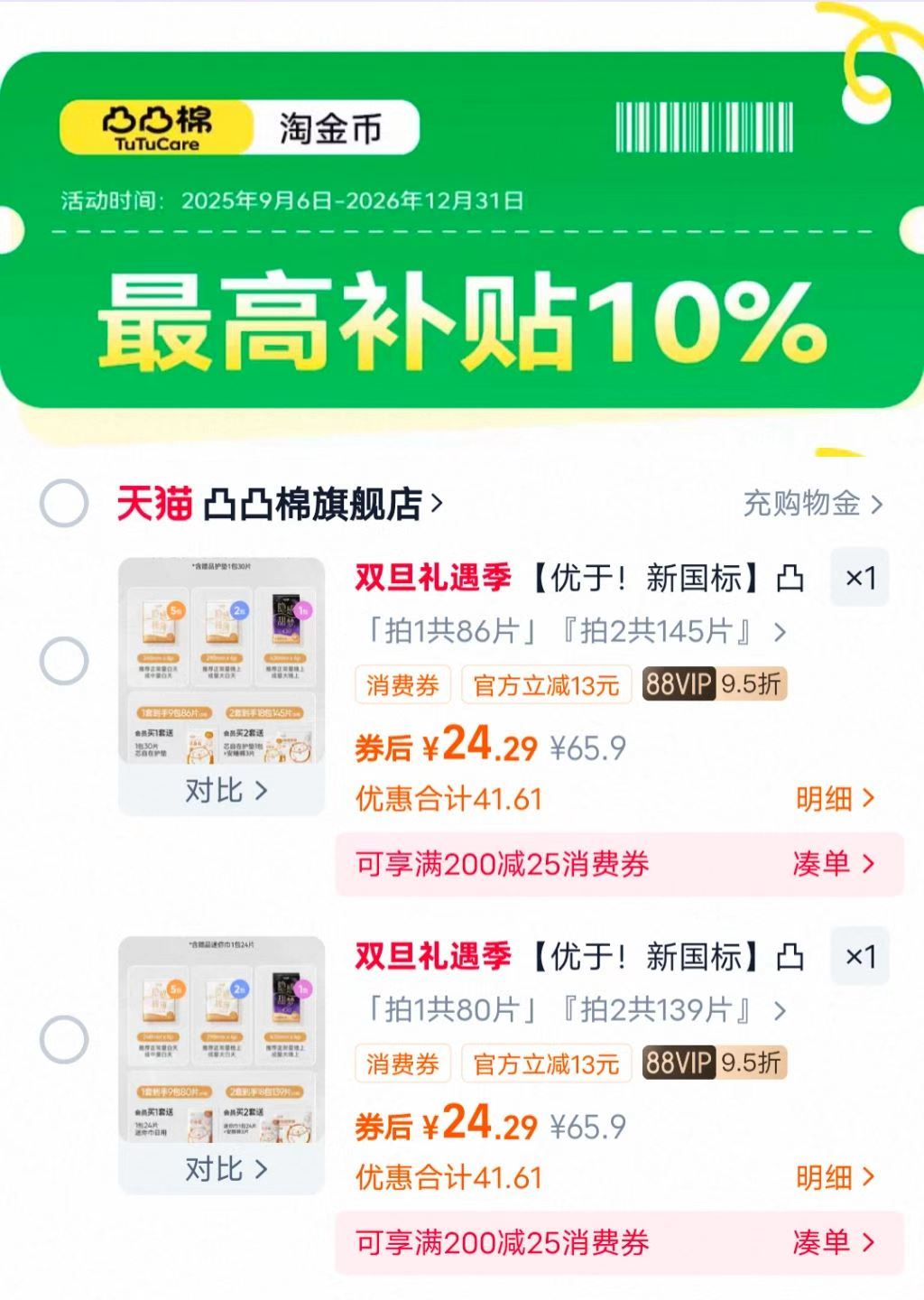Open the first product title's detail arrow
Image resolution: width=924 pixels, height=1300 pixels.
pyautogui.click(x=779, y=633)
